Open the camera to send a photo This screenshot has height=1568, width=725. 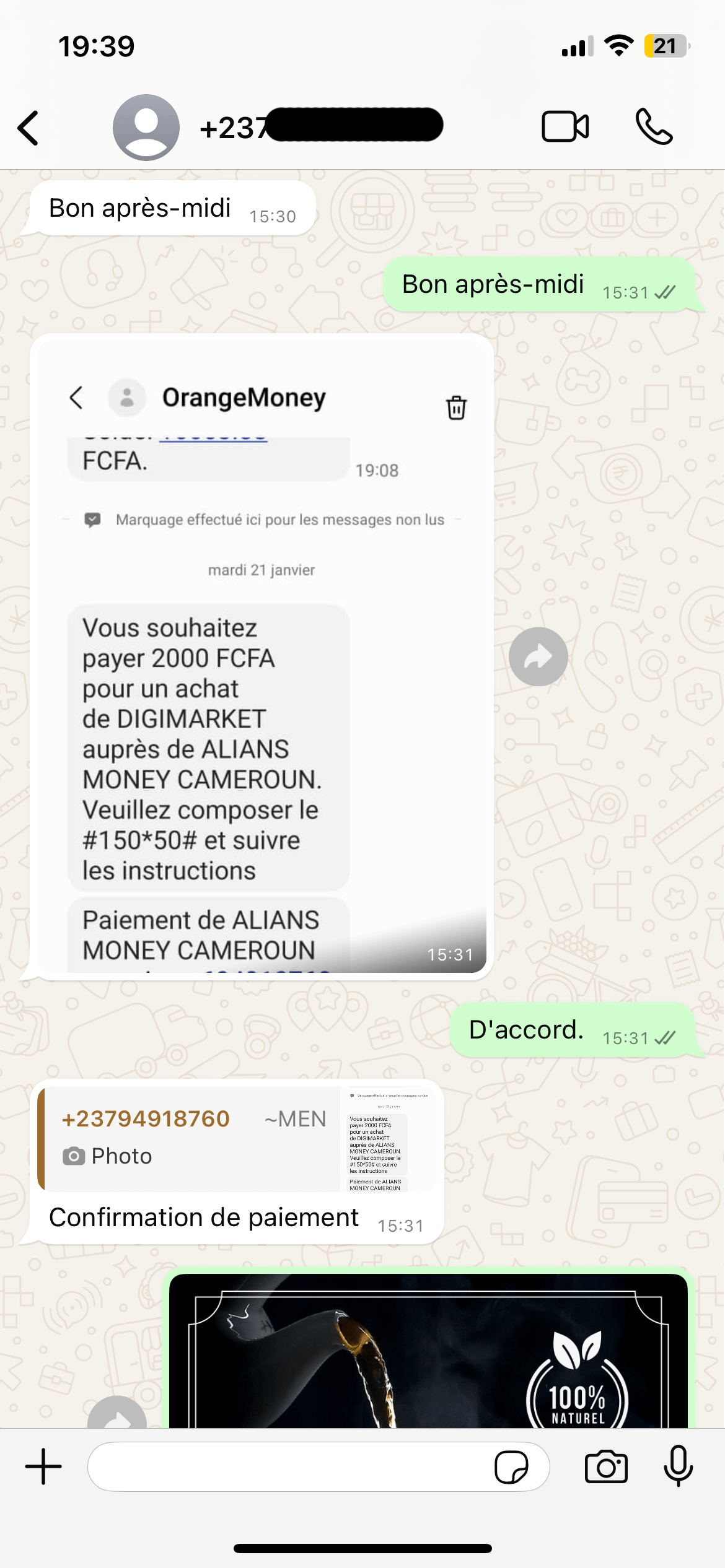tap(606, 1467)
